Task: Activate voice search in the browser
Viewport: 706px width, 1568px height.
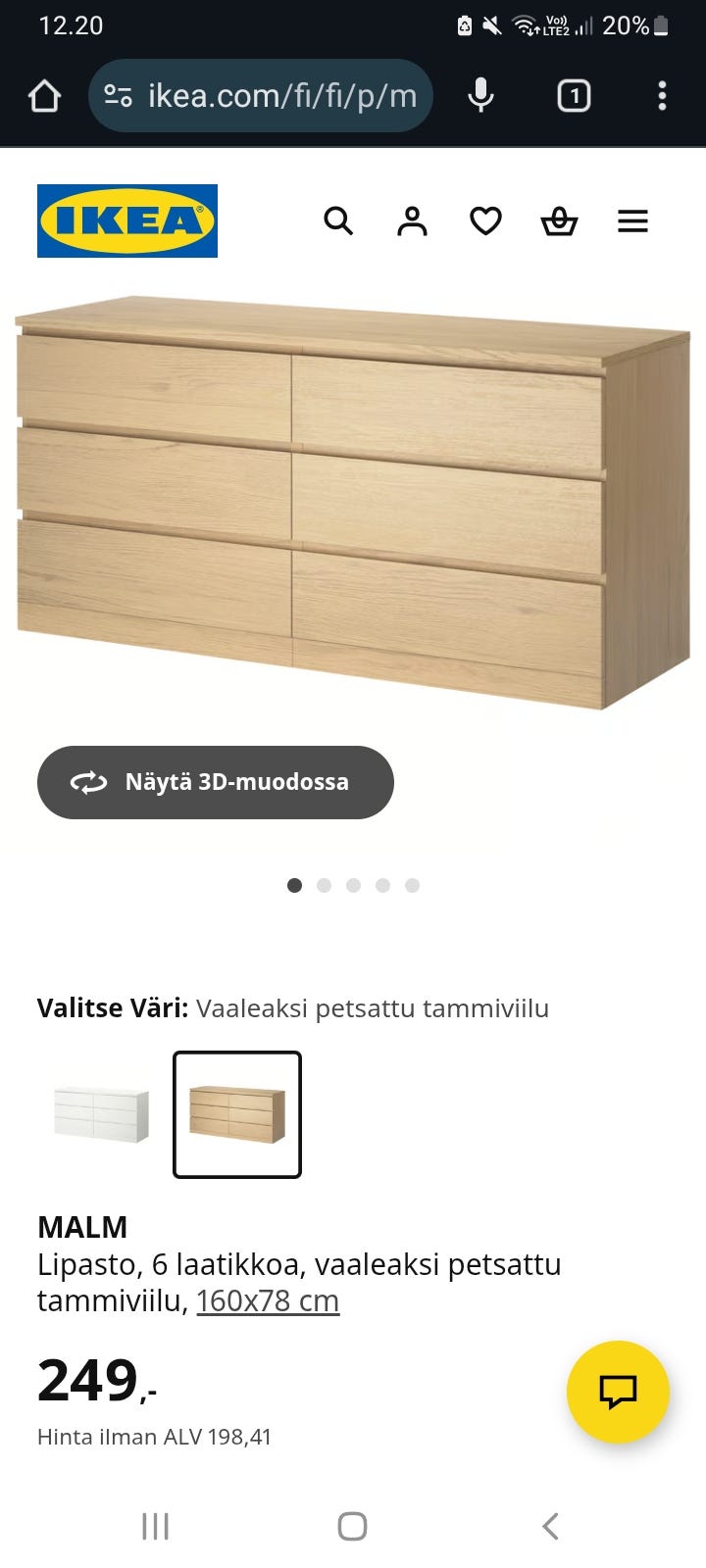Action: tap(479, 95)
